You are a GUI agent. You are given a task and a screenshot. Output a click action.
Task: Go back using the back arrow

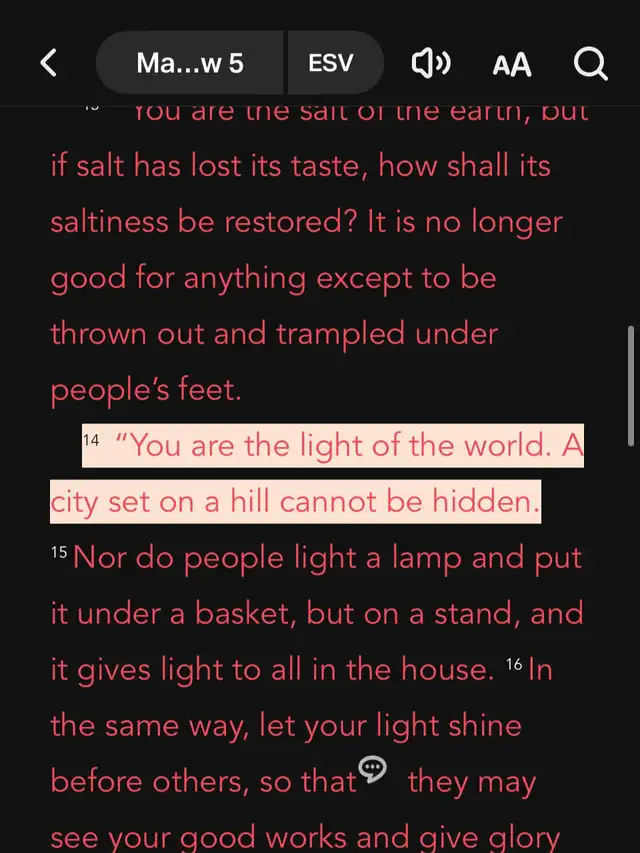[48, 64]
